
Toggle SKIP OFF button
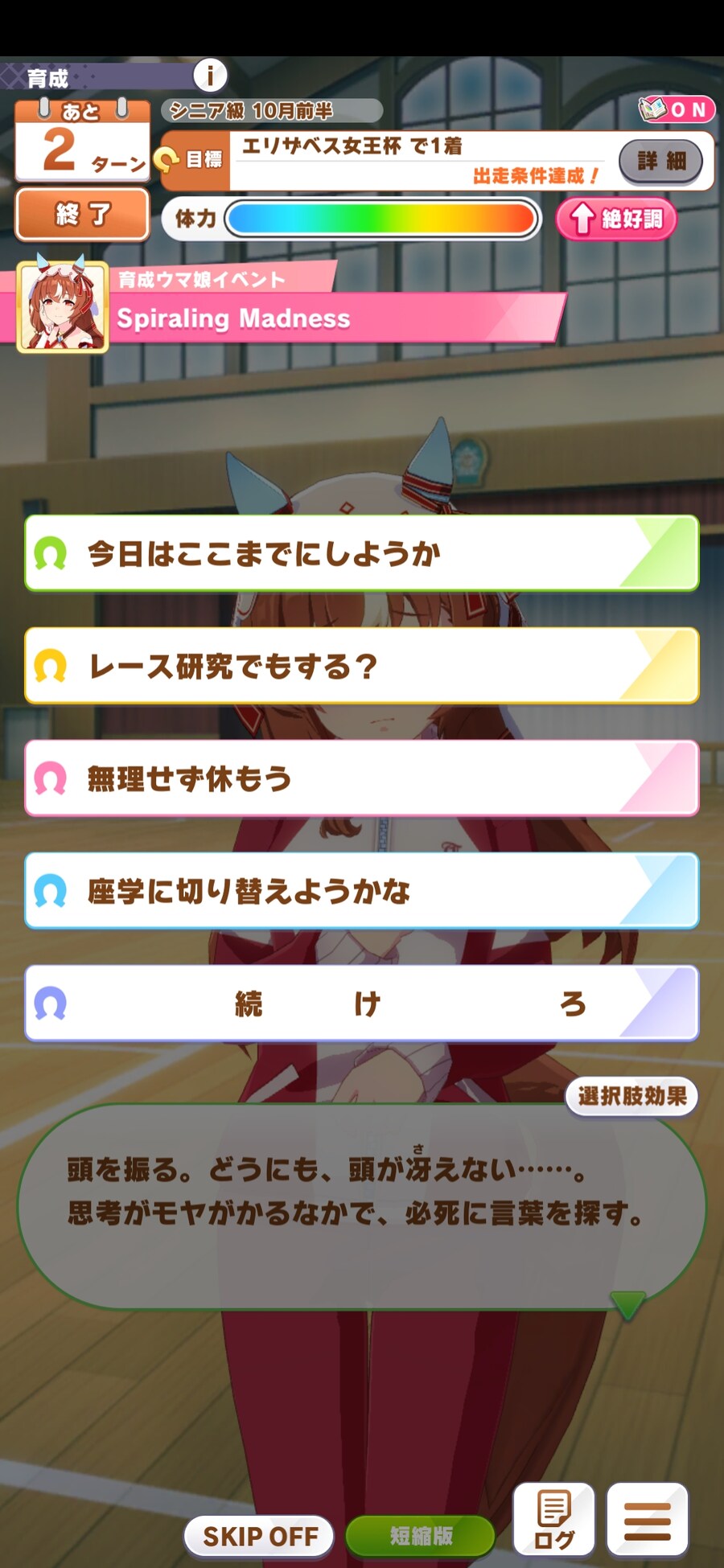click(259, 1536)
